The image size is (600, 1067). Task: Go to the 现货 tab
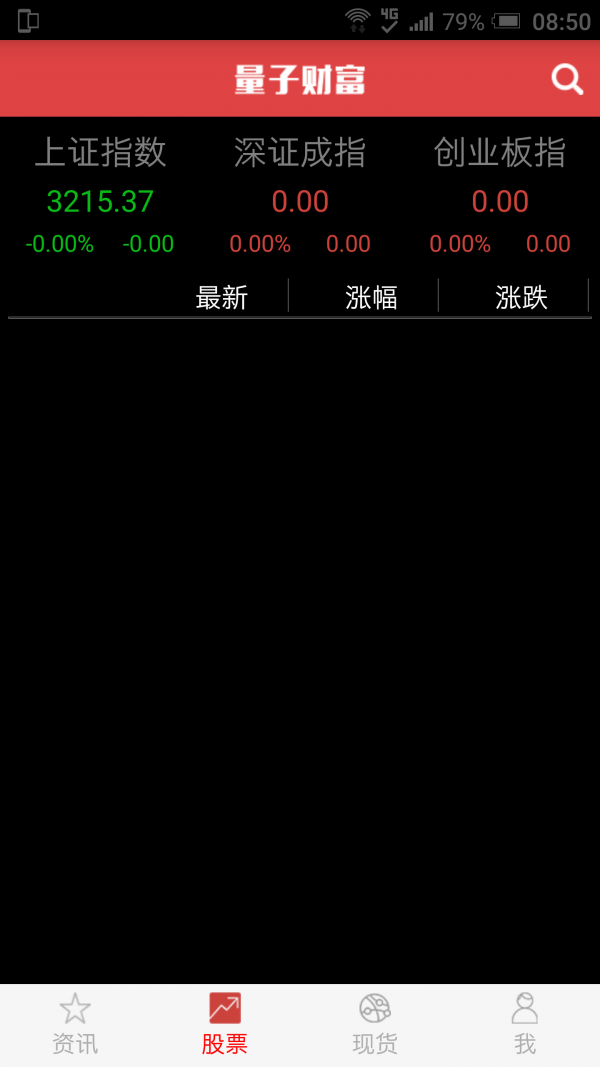point(375,1025)
